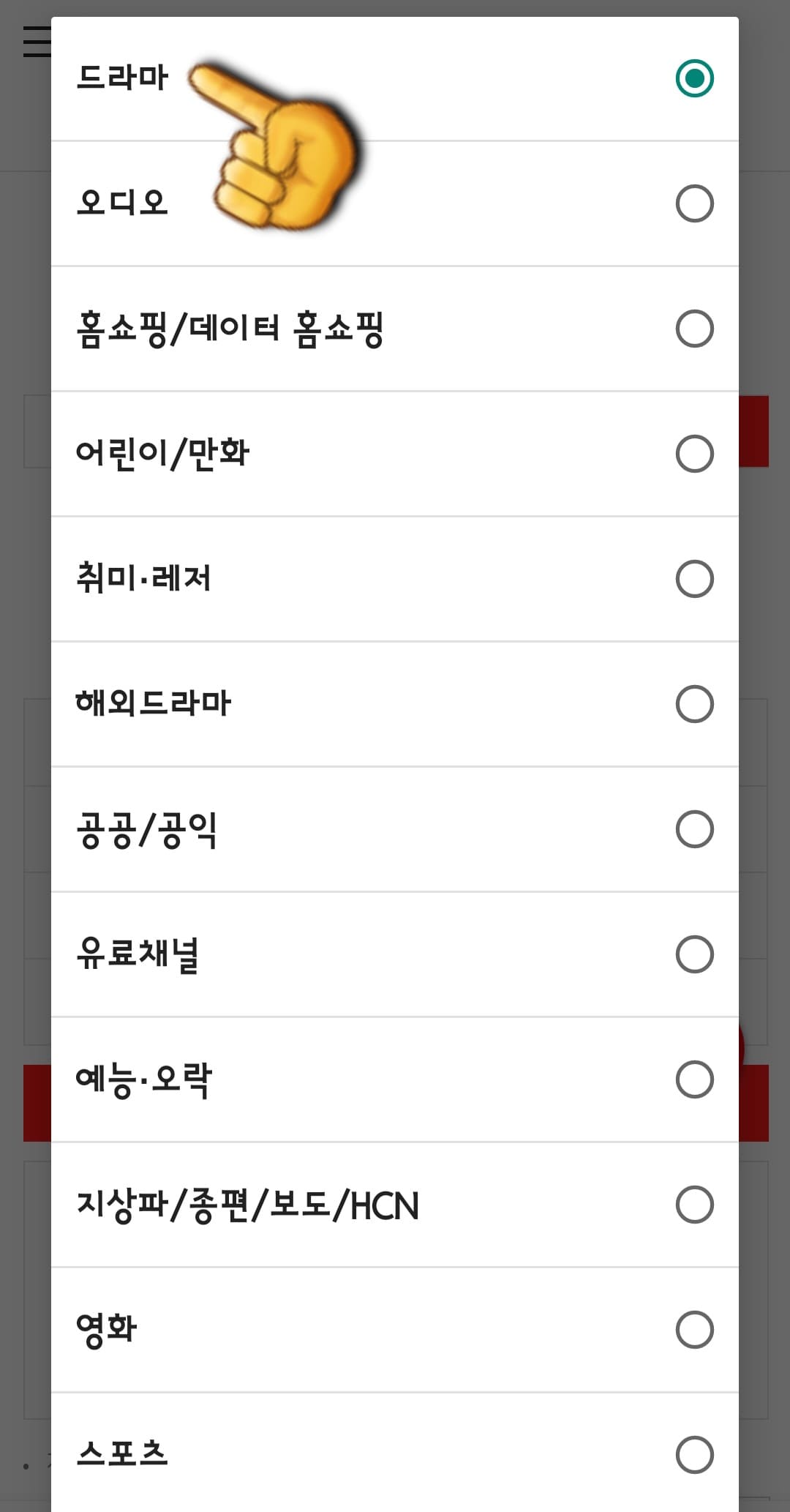790x1512 pixels.
Task: Select the 드라마 radio button
Action: 693,78
